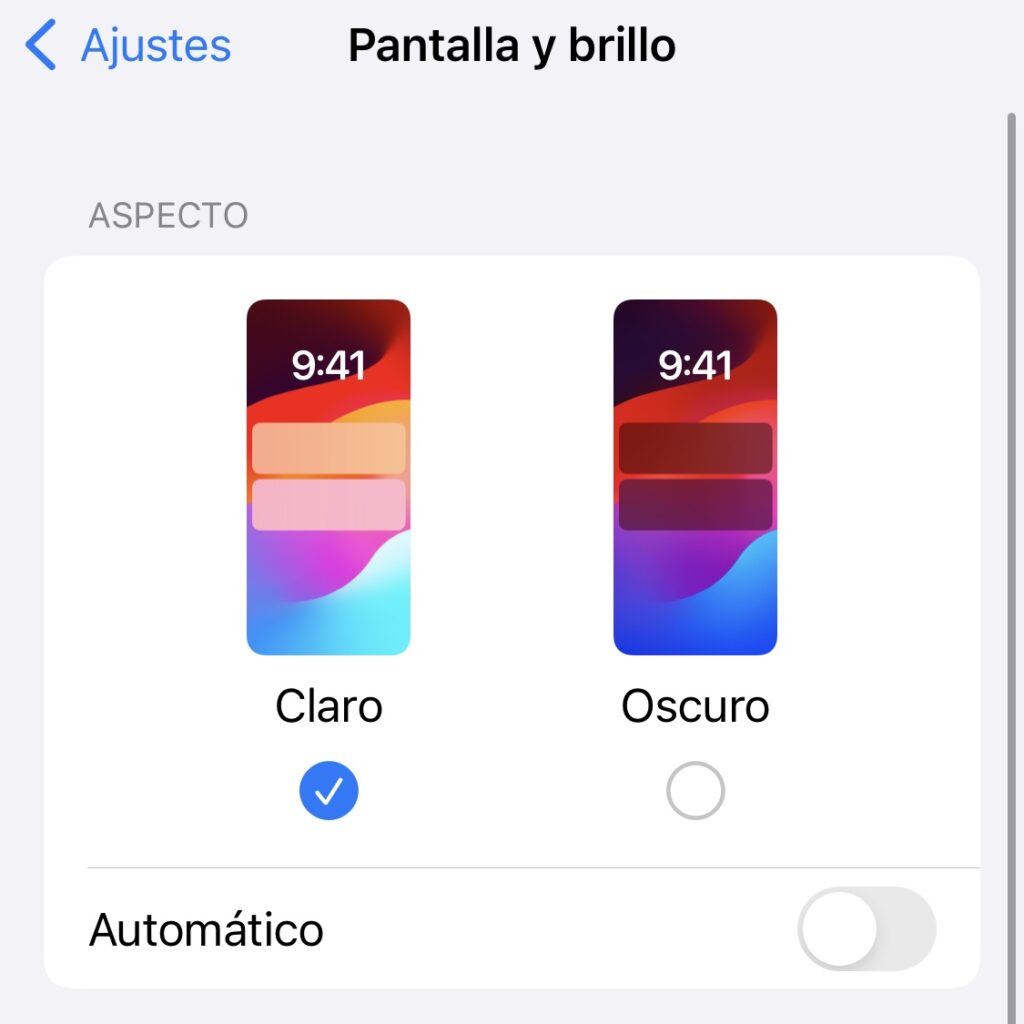Select the Claro appearance preview
1024x1024 pixels.
pos(328,477)
